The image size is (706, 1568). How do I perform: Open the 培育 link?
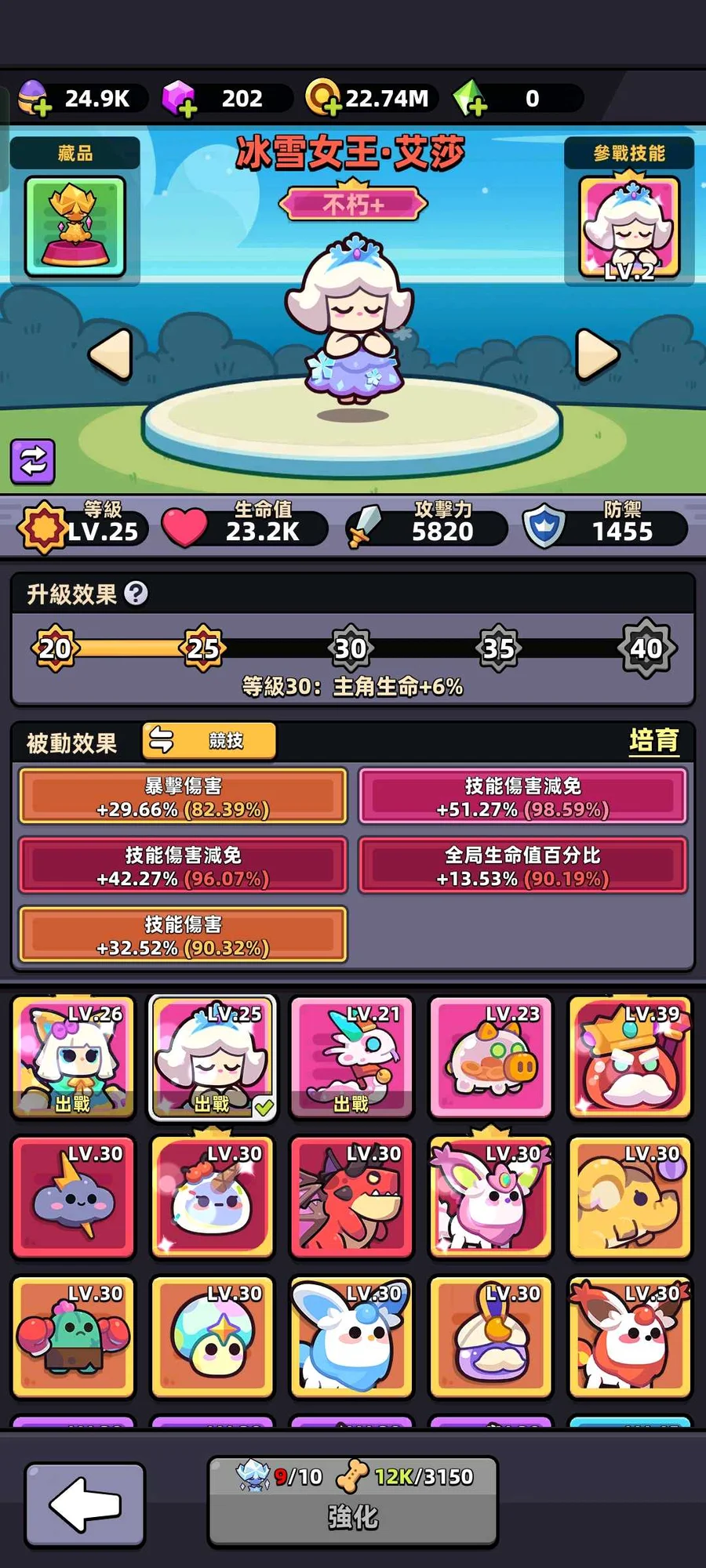pyautogui.click(x=653, y=741)
